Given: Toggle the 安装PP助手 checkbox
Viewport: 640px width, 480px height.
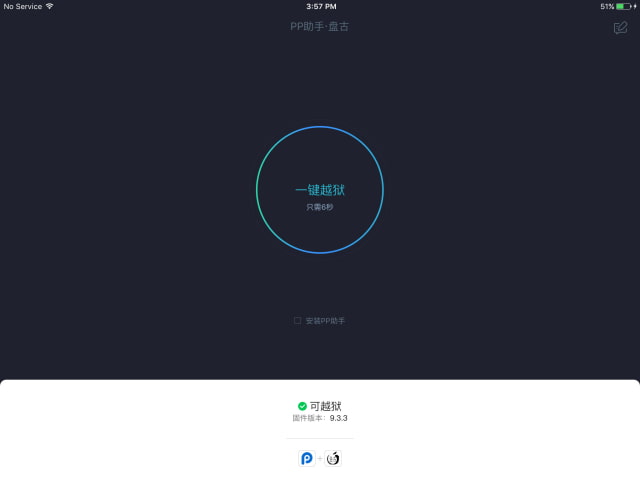Looking at the screenshot, I should click(x=298, y=321).
